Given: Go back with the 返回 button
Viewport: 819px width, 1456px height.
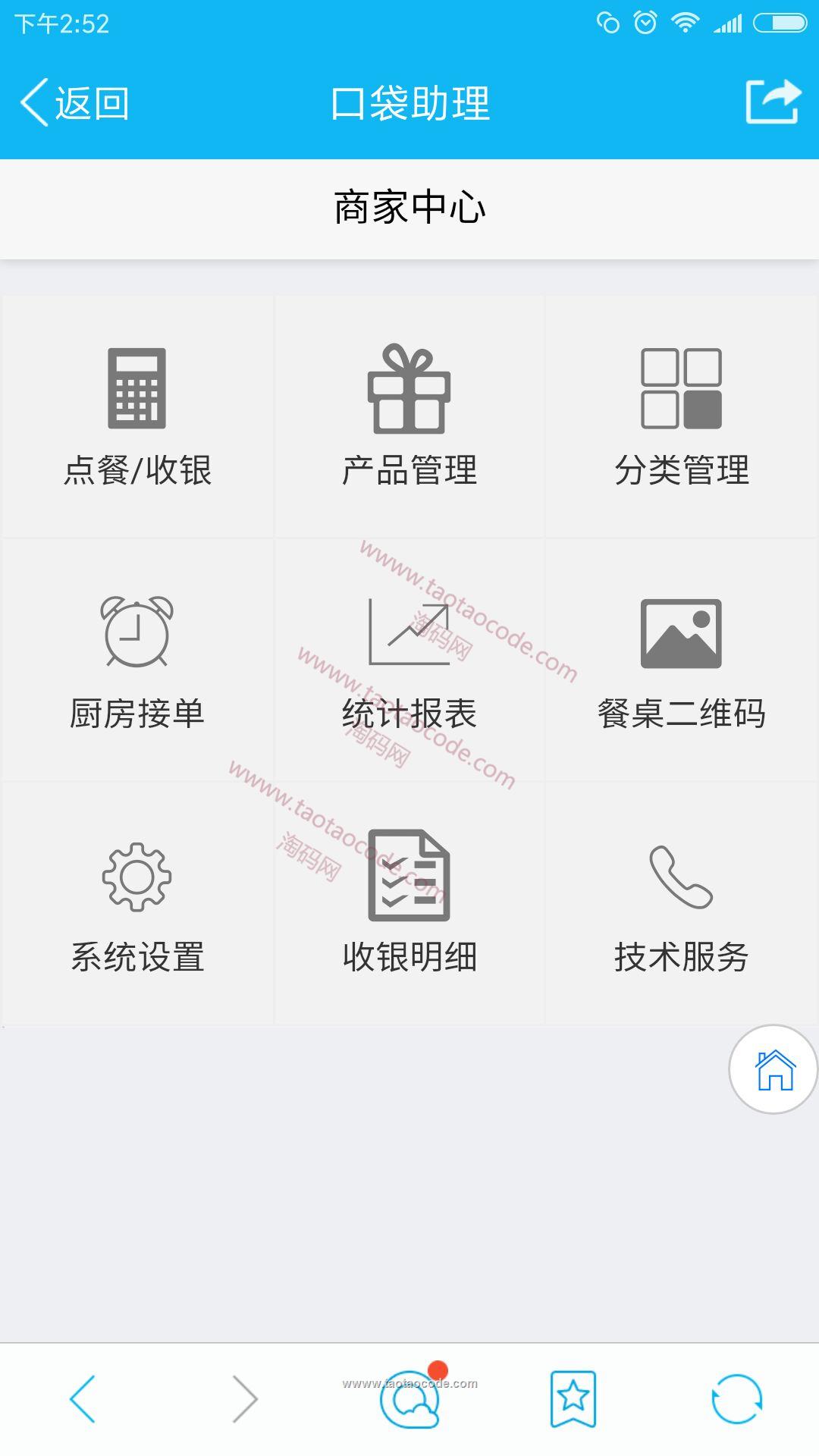Looking at the screenshot, I should [74, 102].
